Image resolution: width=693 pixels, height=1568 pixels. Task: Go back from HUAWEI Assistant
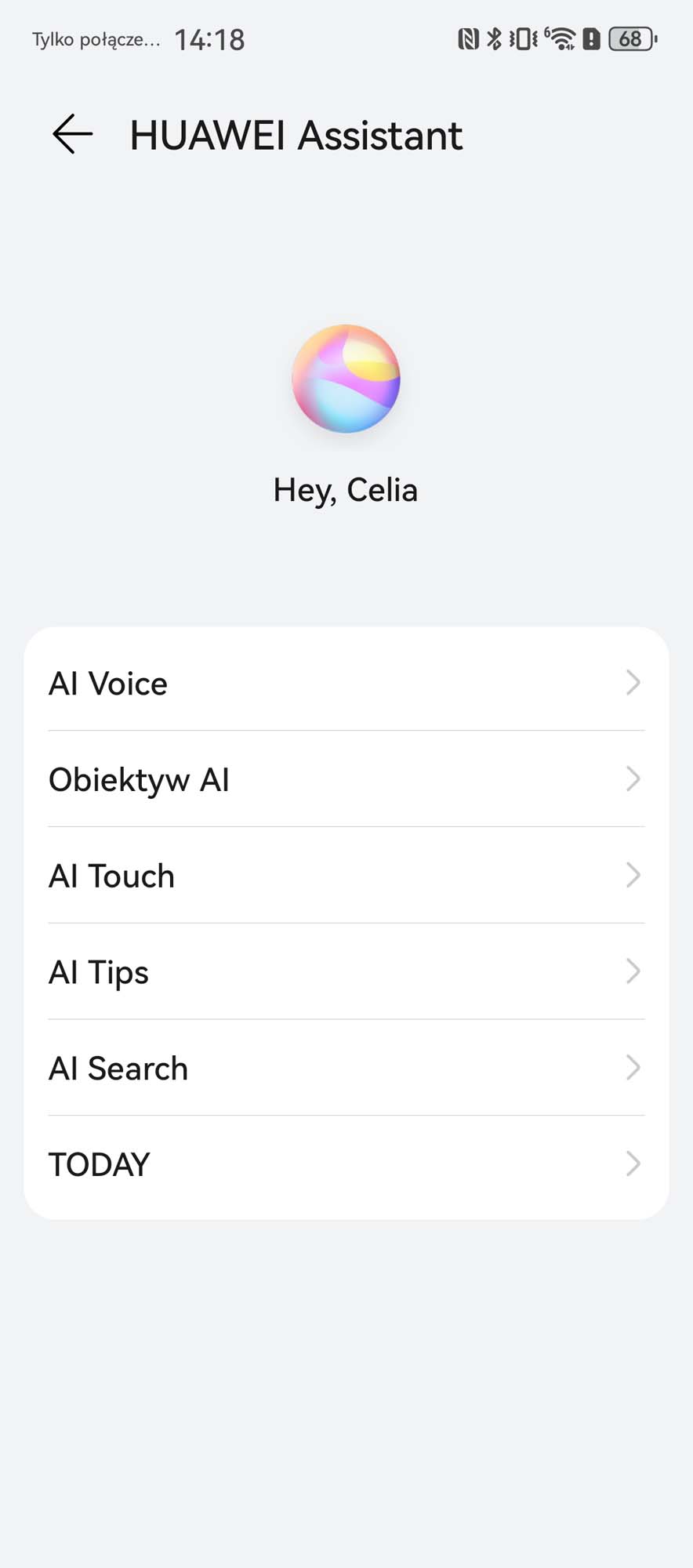click(x=72, y=135)
